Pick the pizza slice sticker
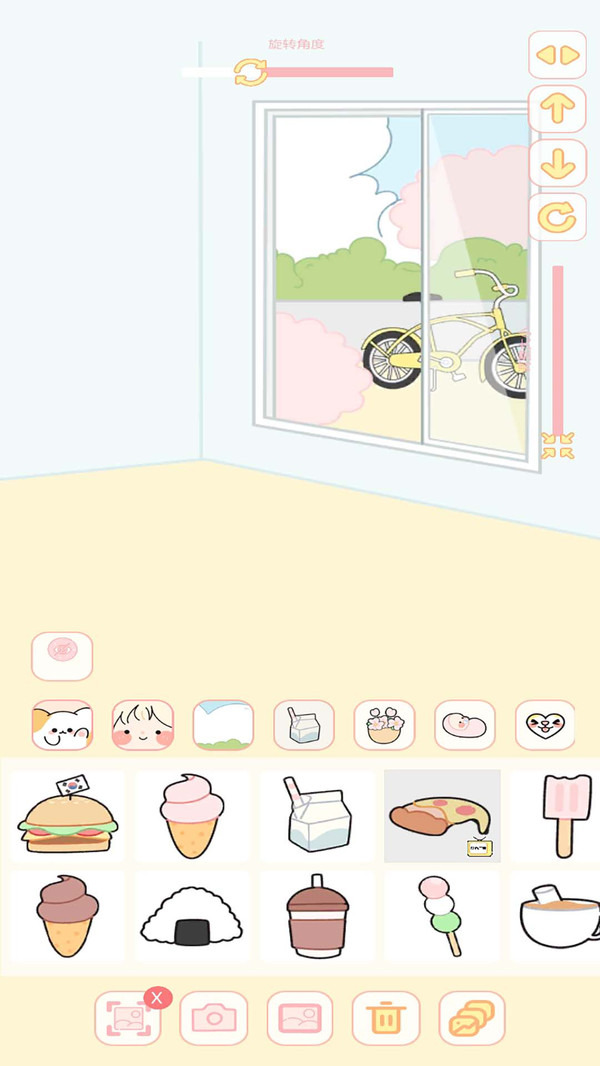Image resolution: width=600 pixels, height=1066 pixels. click(x=442, y=816)
